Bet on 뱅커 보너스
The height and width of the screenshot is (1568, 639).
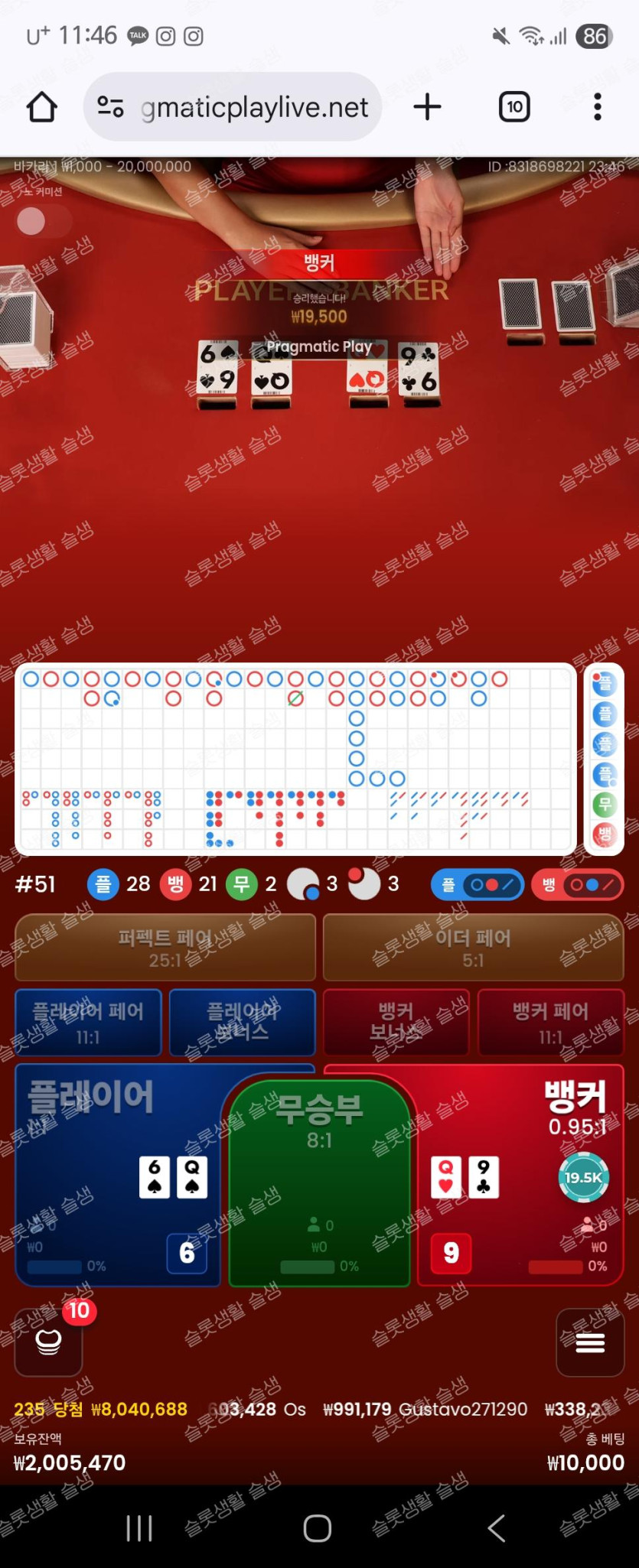pyautogui.click(x=396, y=1022)
